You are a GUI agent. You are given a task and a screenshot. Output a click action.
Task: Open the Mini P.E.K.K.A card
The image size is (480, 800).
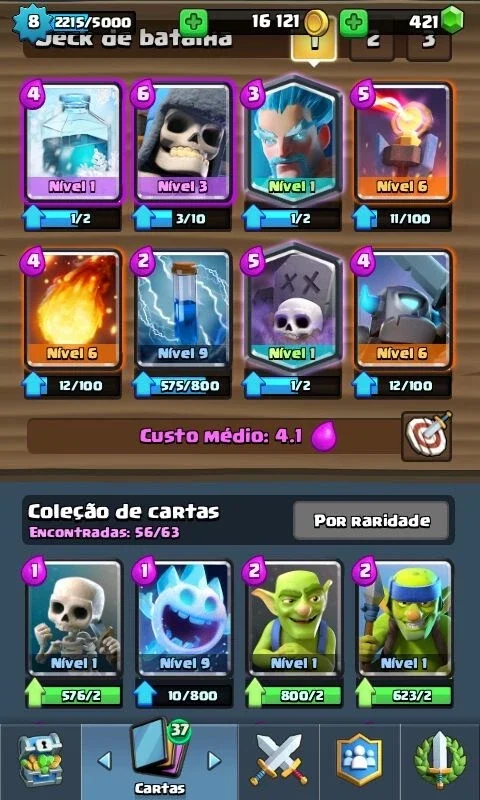coord(403,310)
